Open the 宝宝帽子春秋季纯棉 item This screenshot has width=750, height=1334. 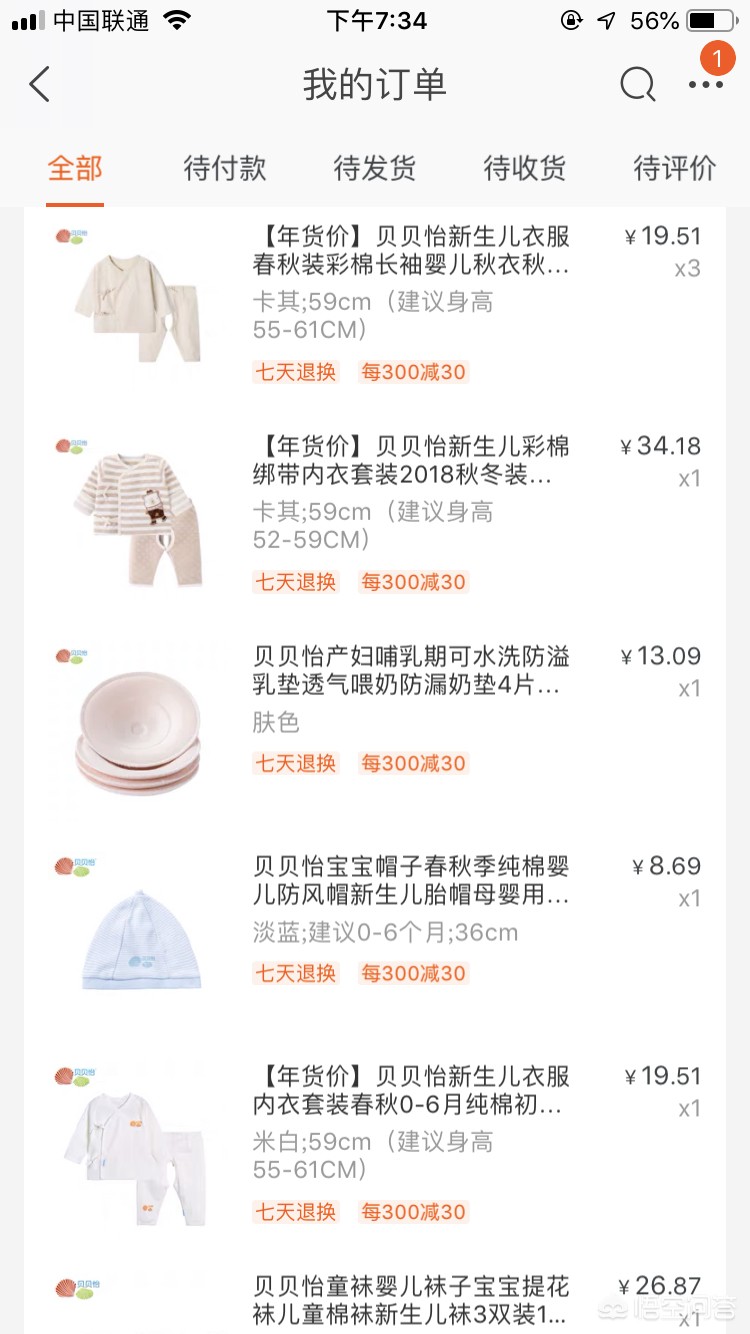click(410, 881)
